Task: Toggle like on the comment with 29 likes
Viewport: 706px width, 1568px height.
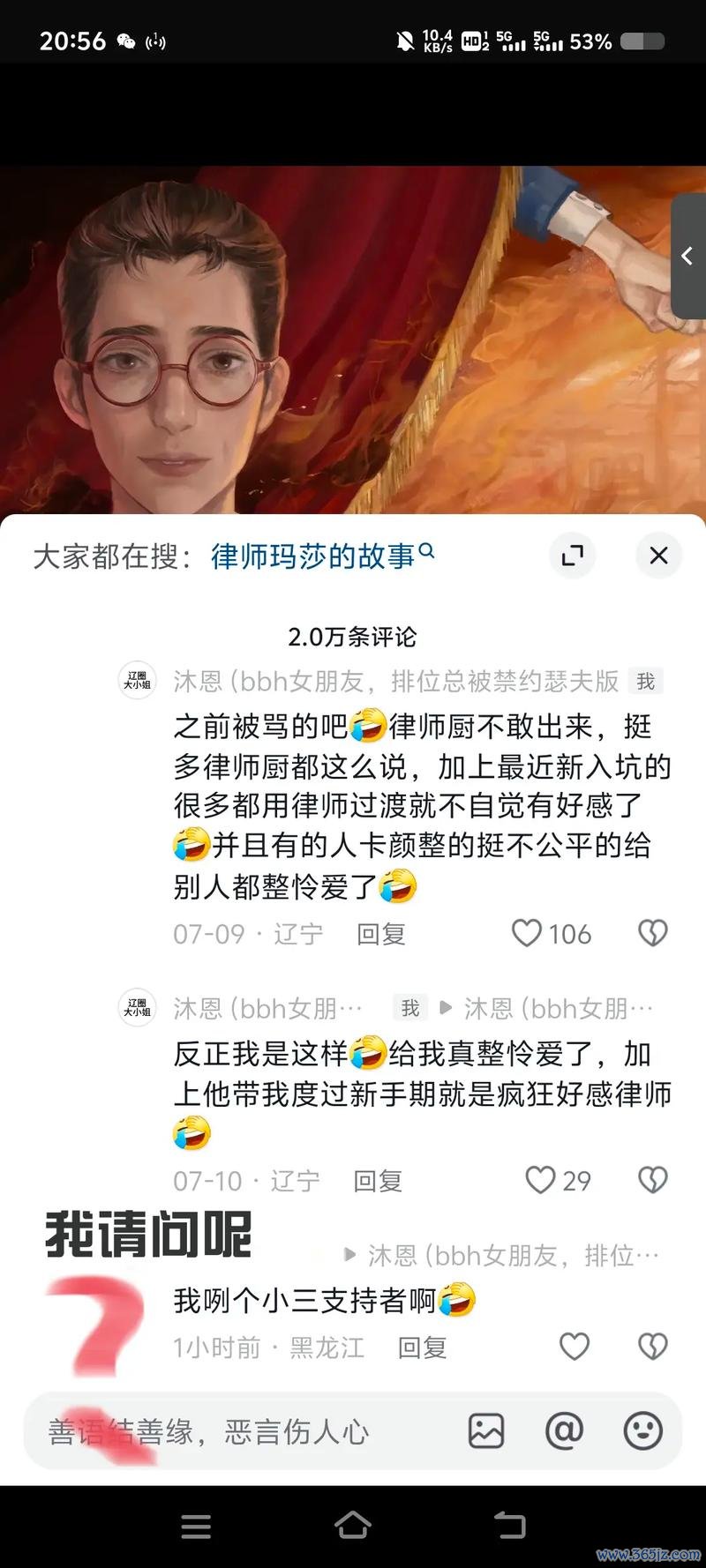Action: click(x=540, y=1179)
